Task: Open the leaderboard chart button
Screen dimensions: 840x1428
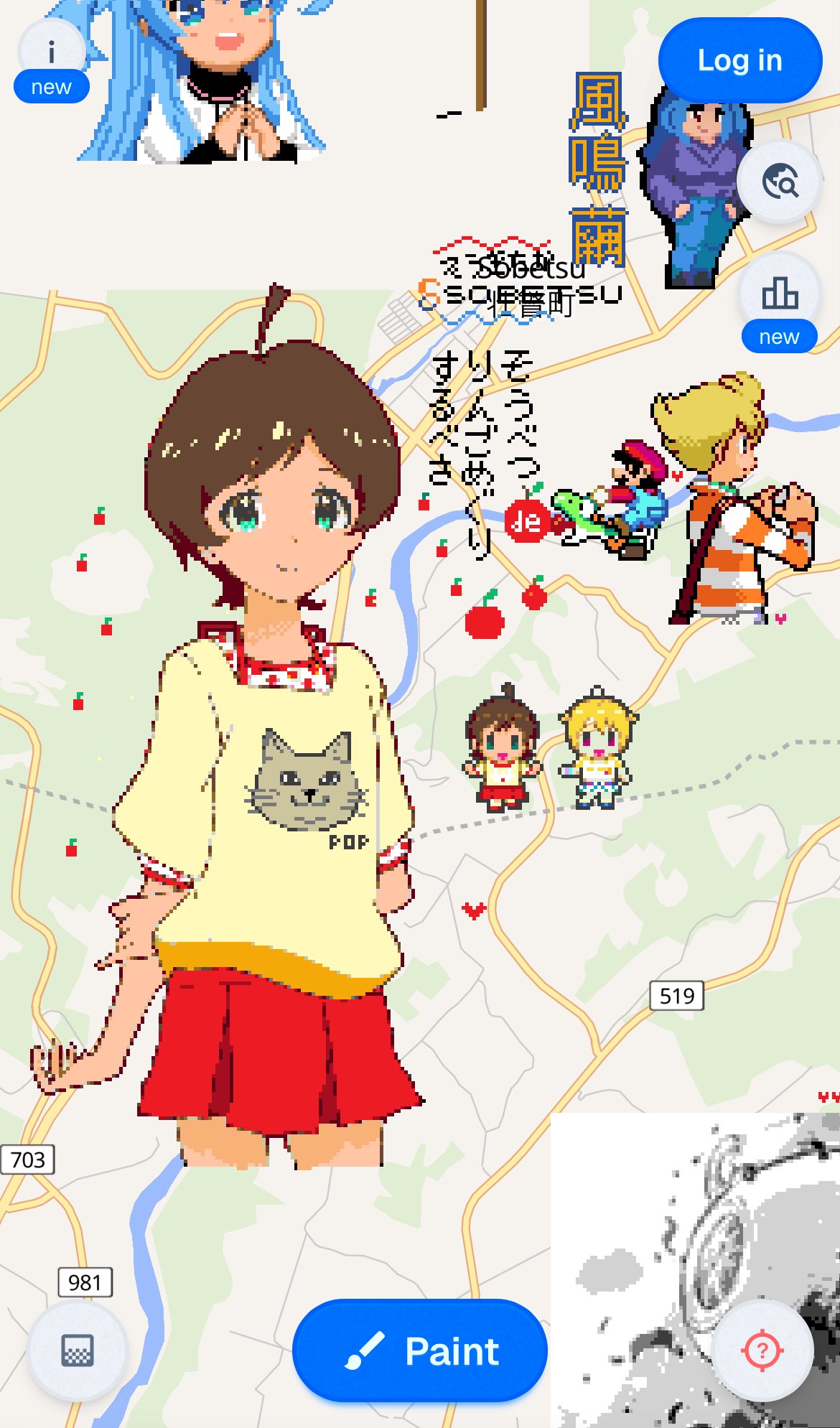Action: [x=780, y=294]
